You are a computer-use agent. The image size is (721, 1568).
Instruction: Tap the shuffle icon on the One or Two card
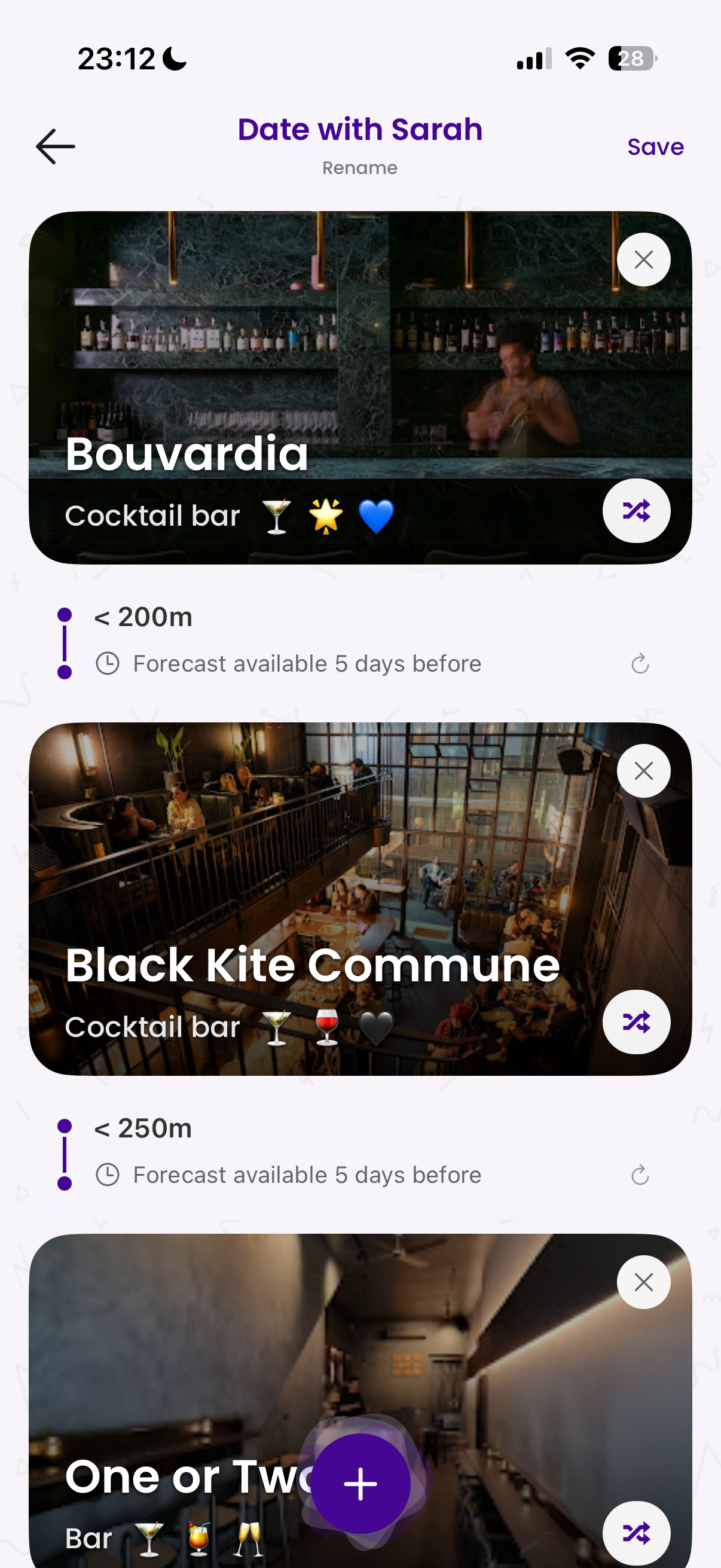point(637,1533)
